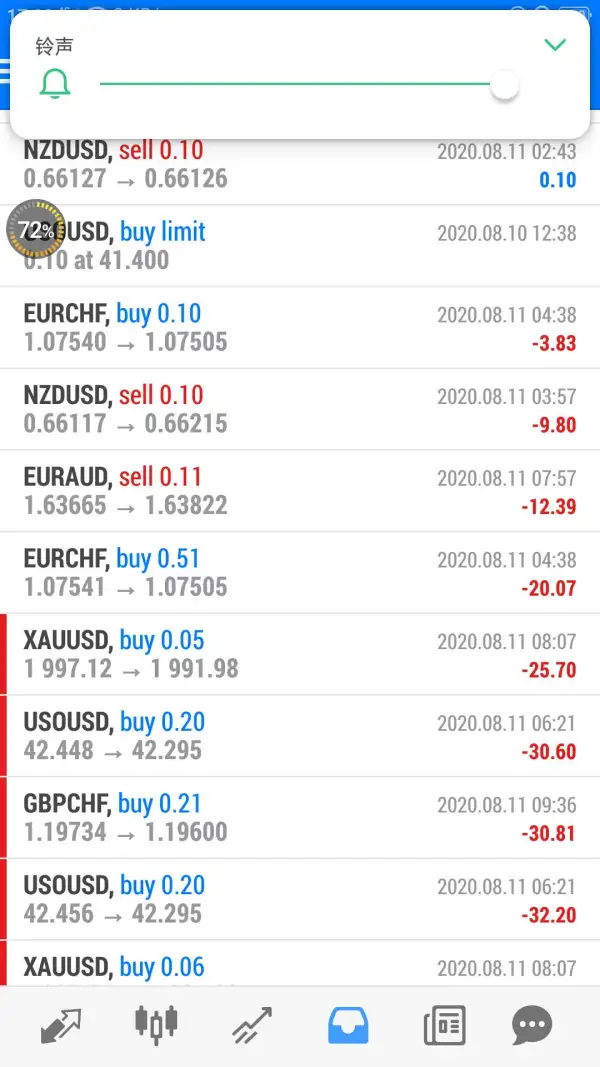Viewport: 600px width, 1067px height.
Task: Switch to the news tab
Action: click(444, 1026)
